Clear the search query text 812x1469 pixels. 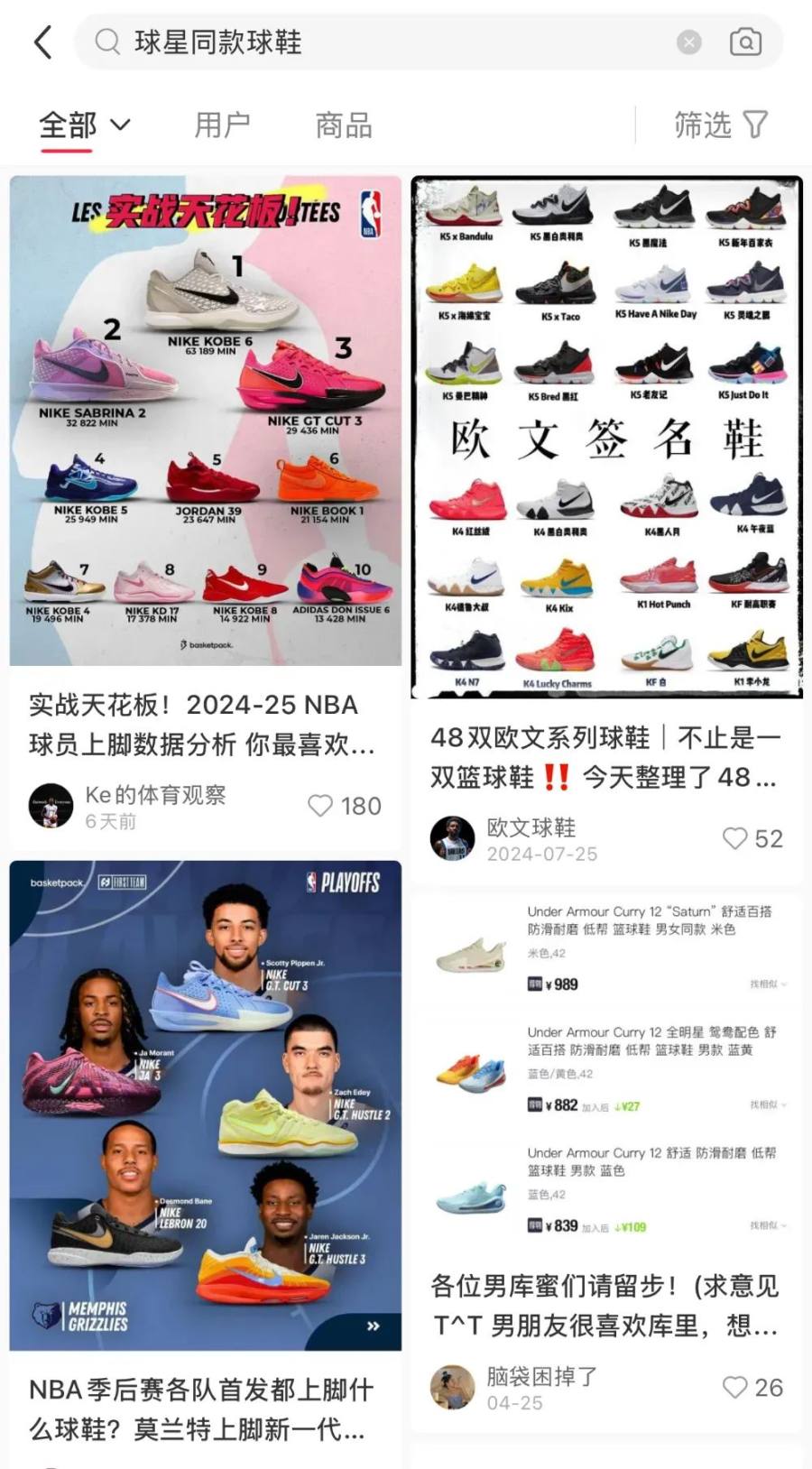click(x=688, y=42)
